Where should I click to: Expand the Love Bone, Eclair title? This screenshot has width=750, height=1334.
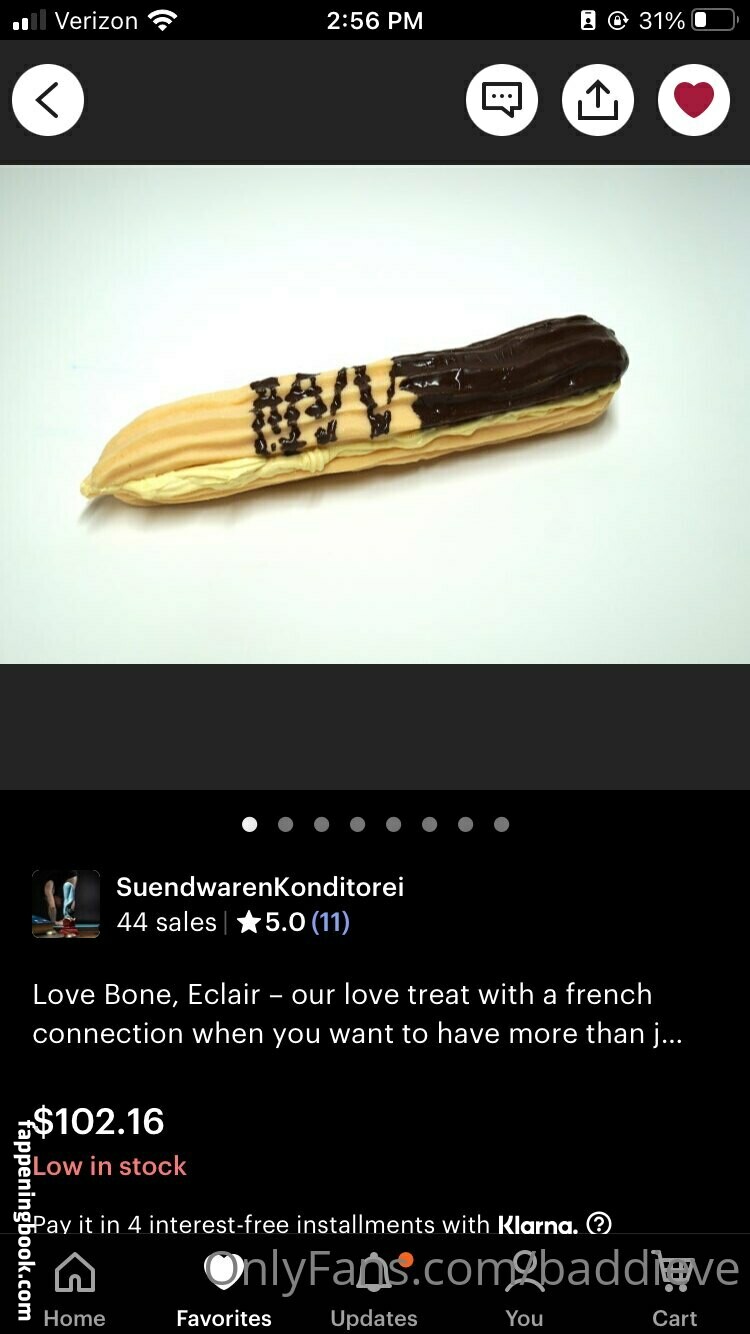[357, 1014]
